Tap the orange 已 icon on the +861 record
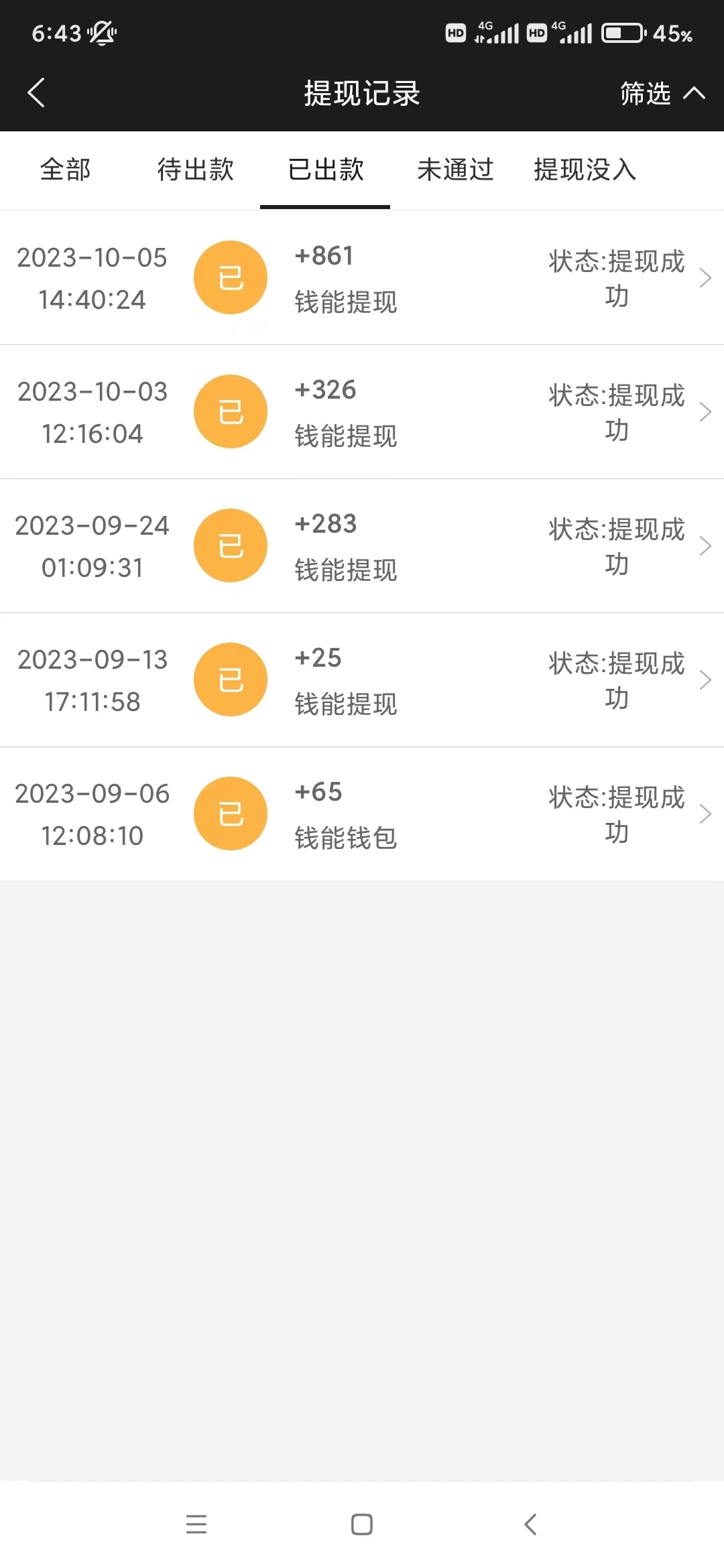This screenshot has height=1568, width=724. point(231,277)
